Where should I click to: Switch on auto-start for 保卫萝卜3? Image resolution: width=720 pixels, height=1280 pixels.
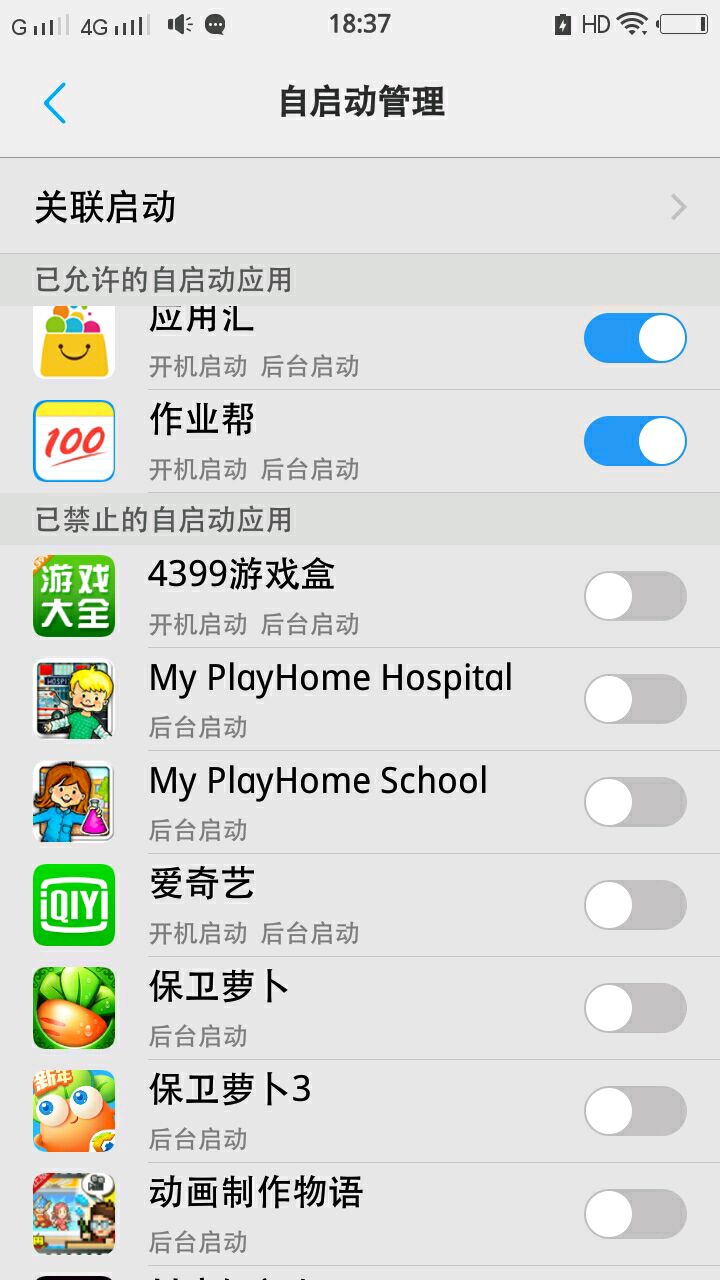[635, 1111]
